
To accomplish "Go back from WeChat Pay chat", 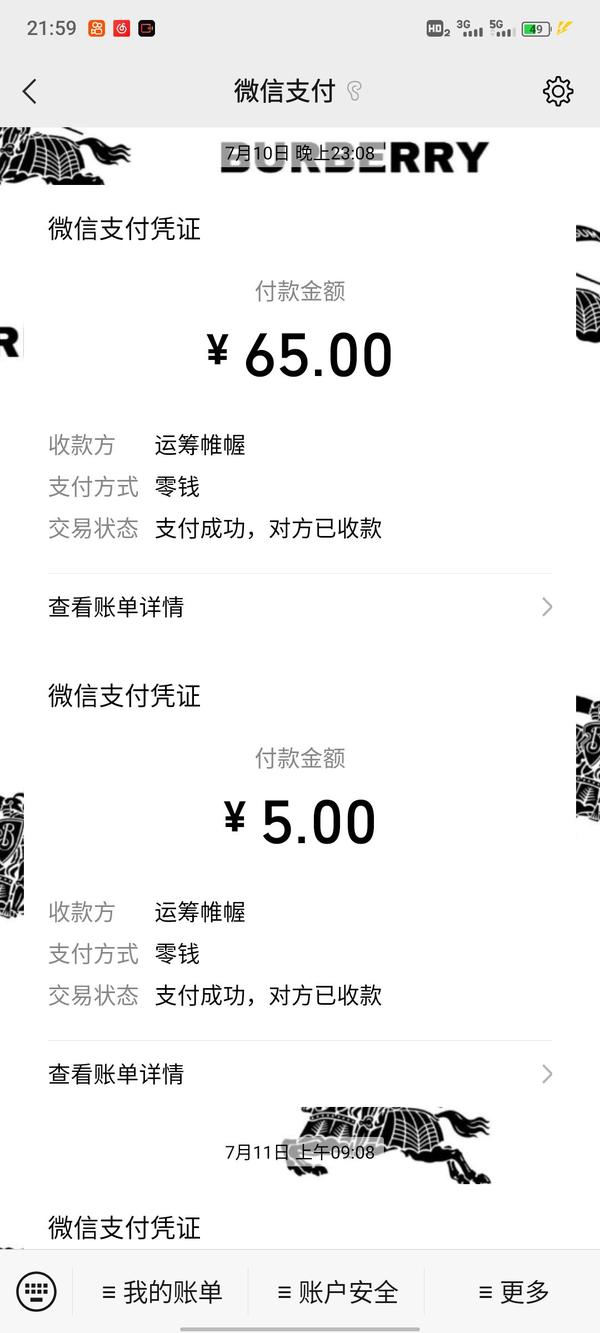I will pos(29,92).
